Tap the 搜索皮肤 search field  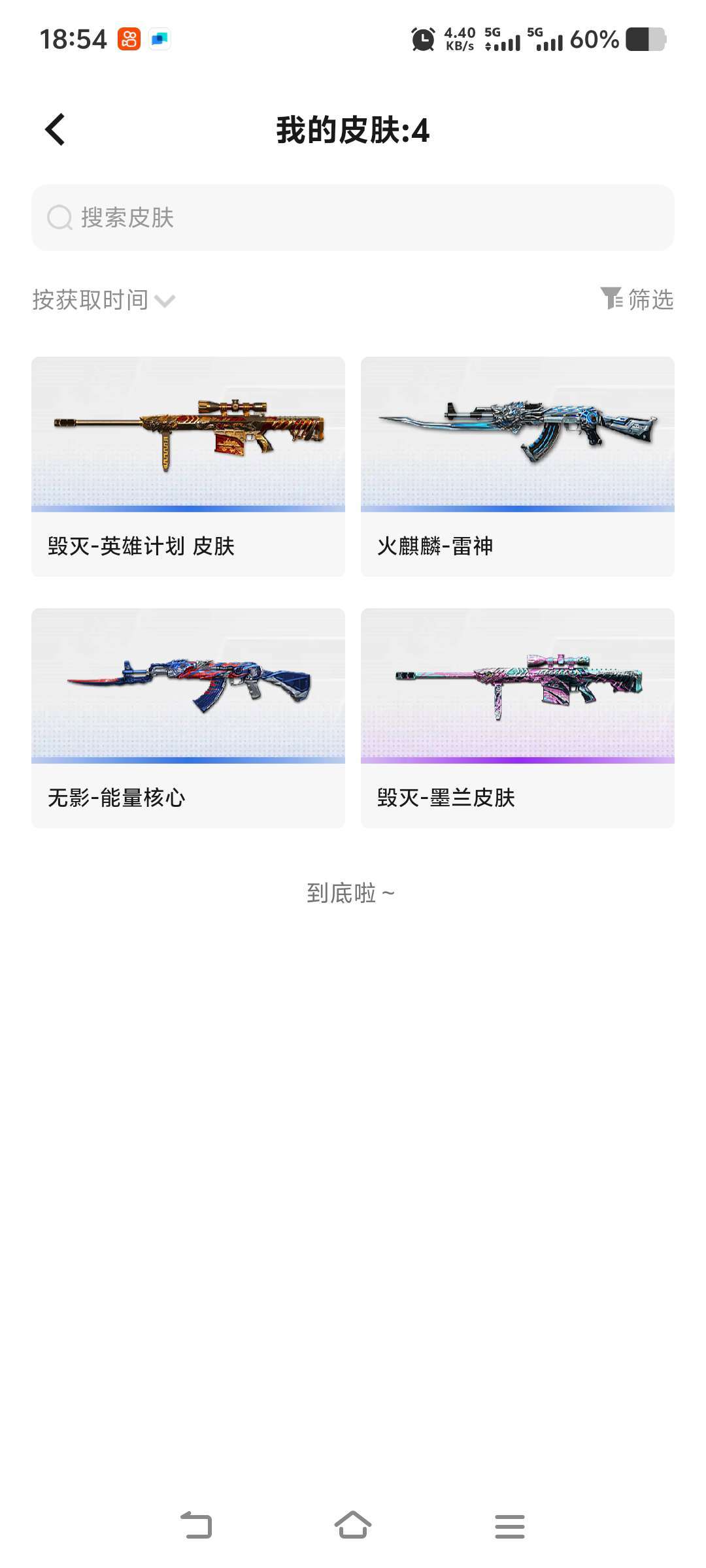click(353, 218)
